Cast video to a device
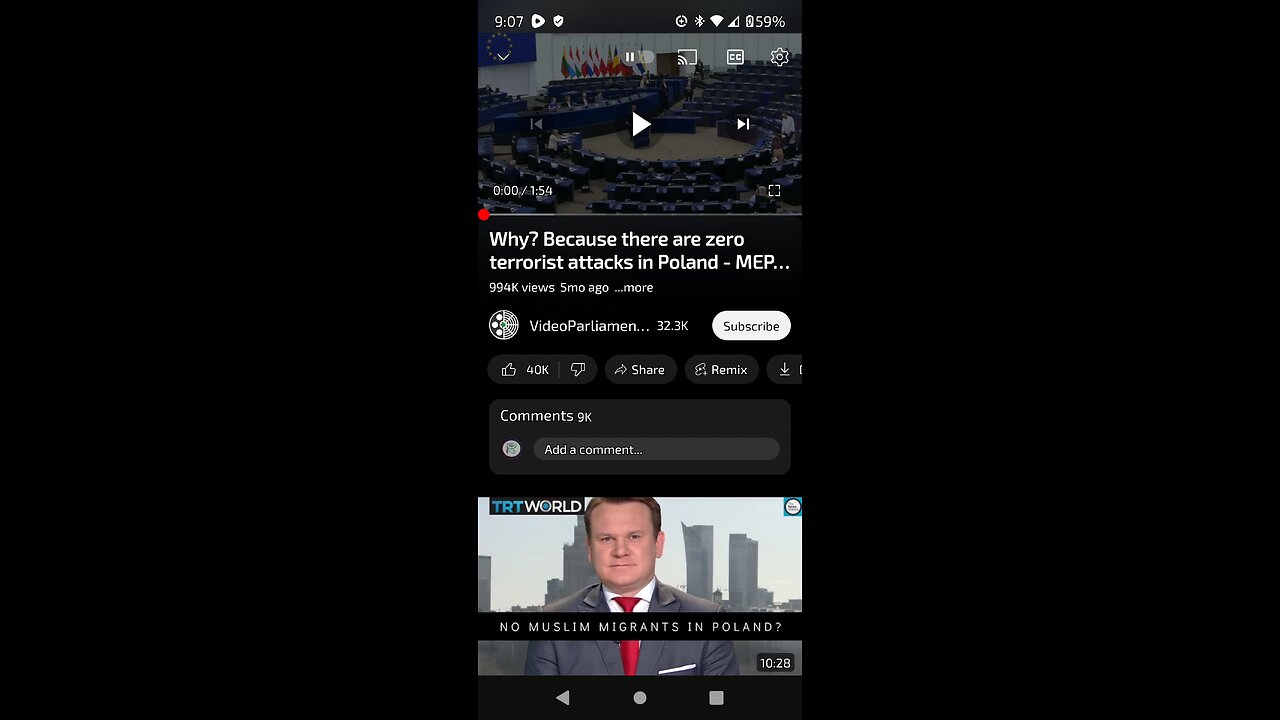The width and height of the screenshot is (1280, 720). (687, 57)
